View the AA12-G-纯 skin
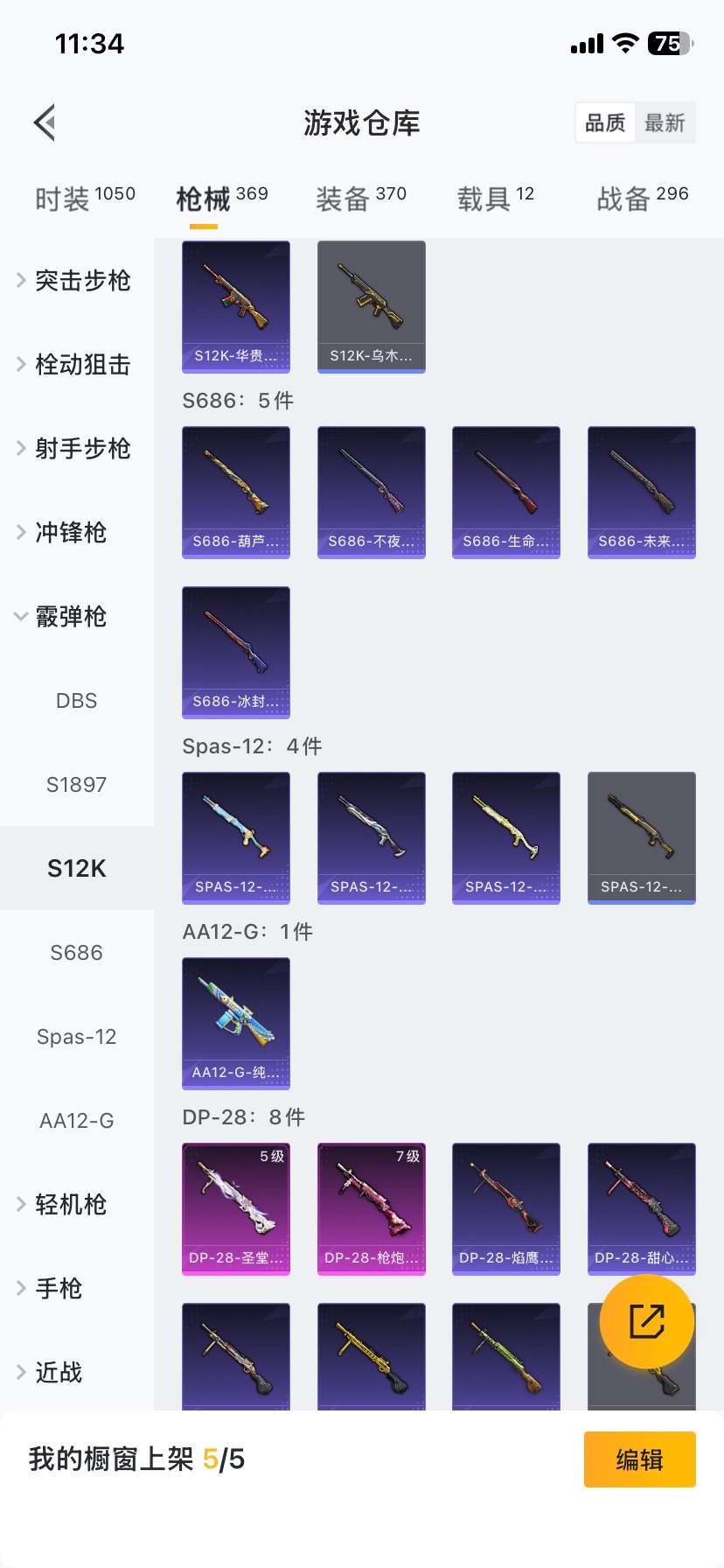 [x=235, y=1024]
